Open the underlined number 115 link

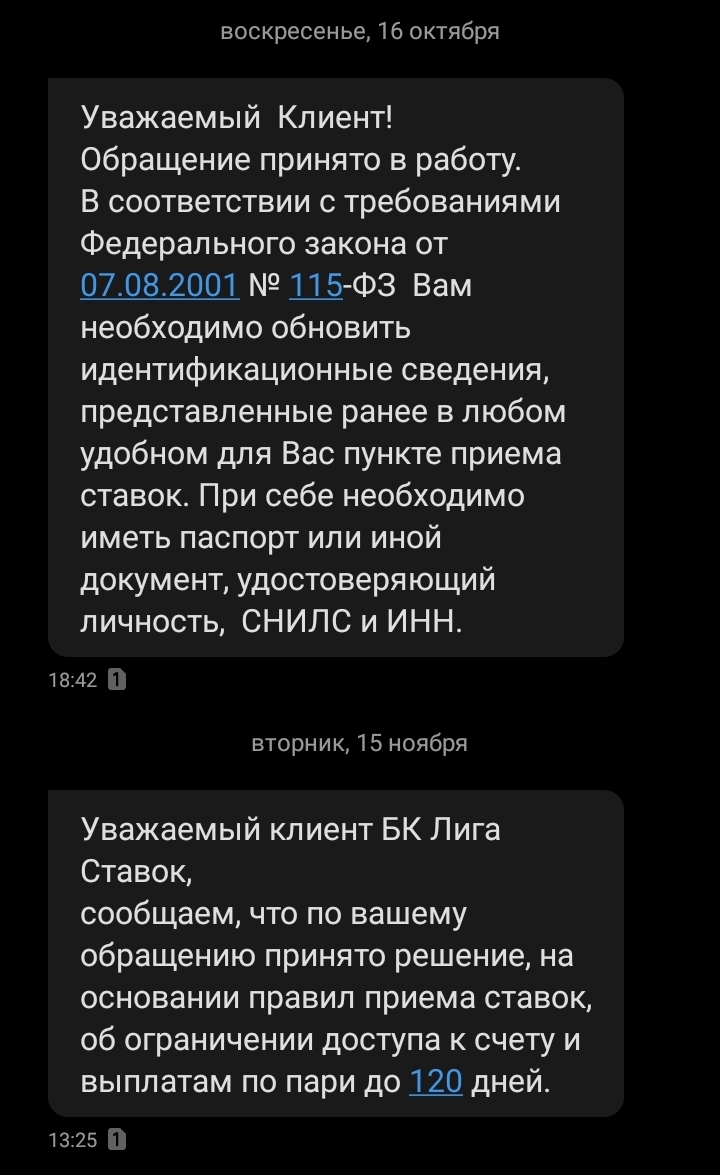coord(315,286)
